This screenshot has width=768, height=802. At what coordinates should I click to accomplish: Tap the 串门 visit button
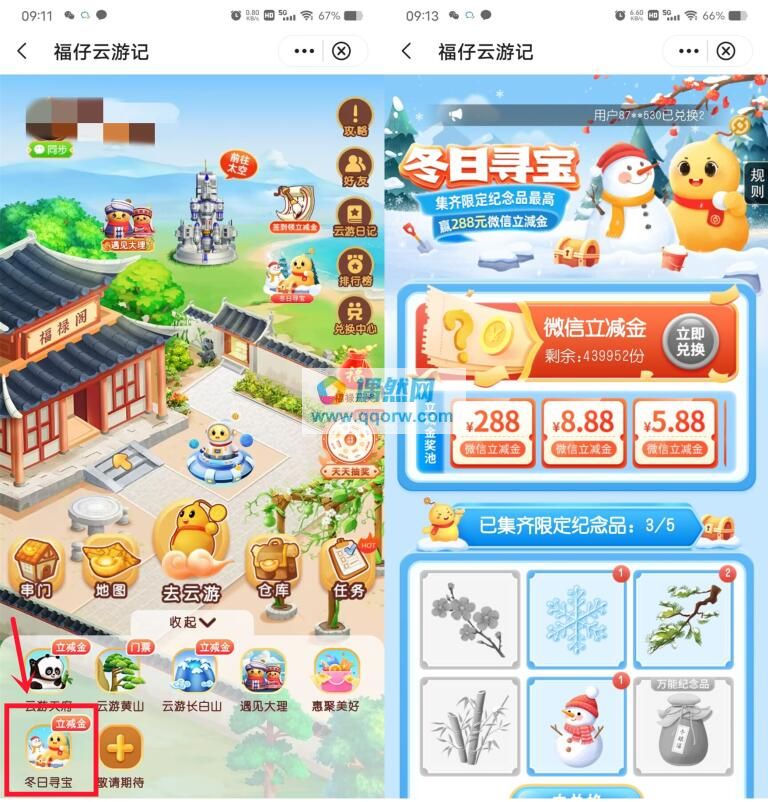coord(36,568)
